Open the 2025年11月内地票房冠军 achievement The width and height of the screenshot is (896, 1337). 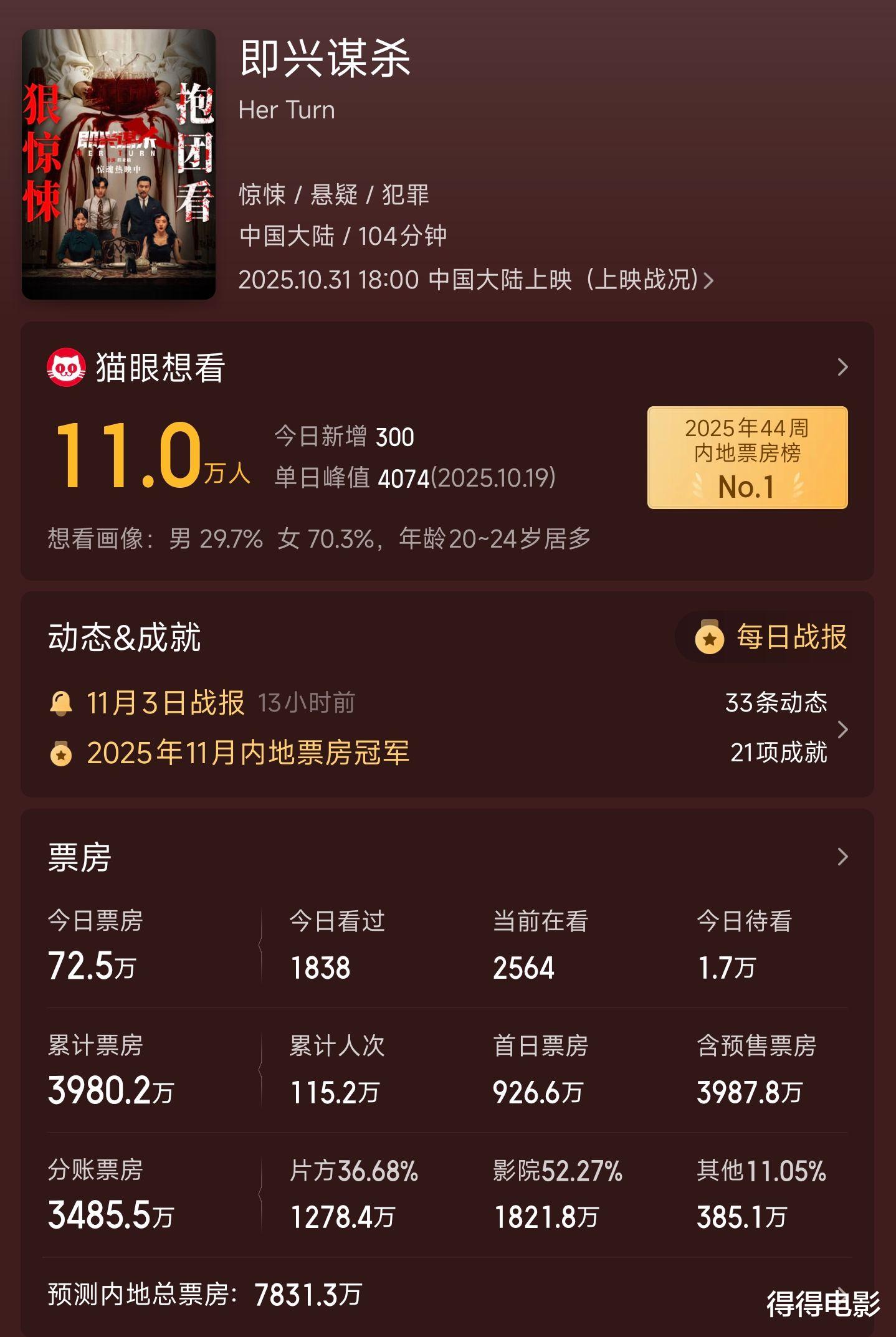click(x=247, y=753)
